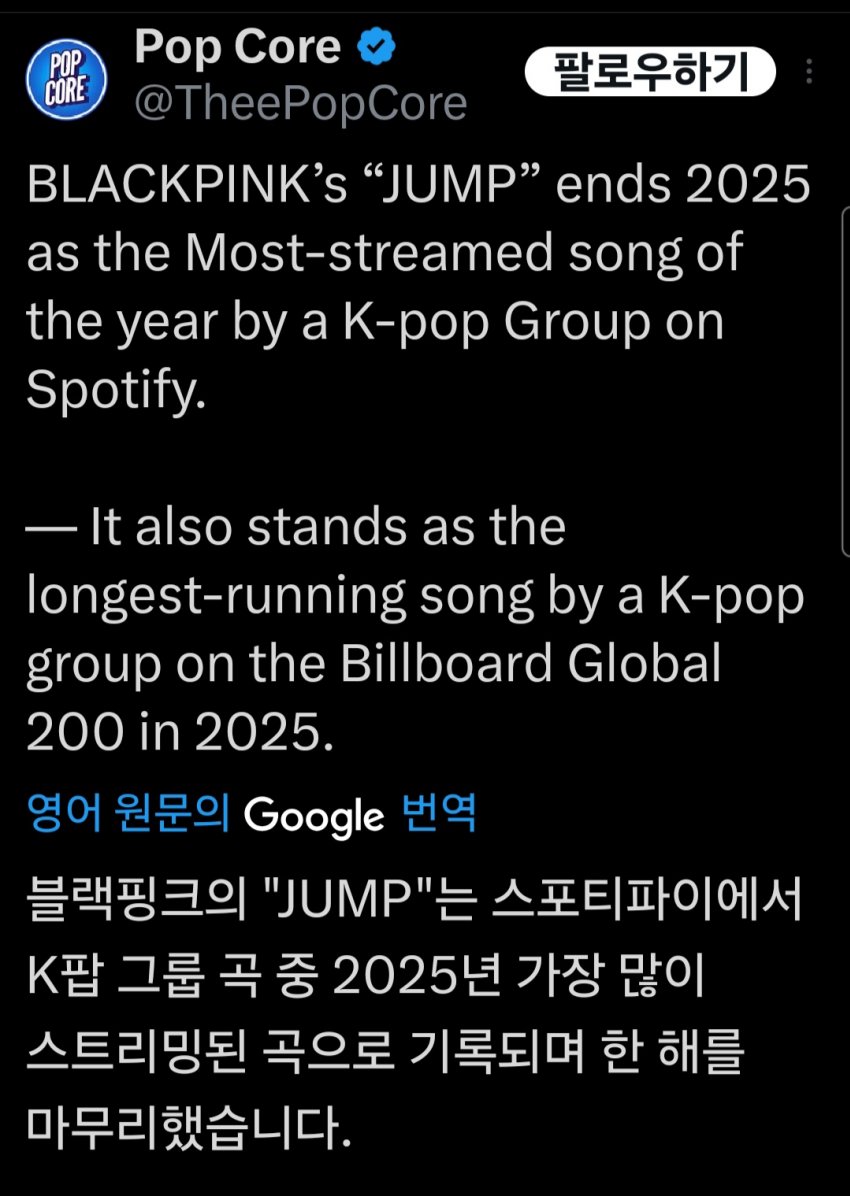Screen dimensions: 850x1196
Task: Tap the 팔로우하기 follow button
Action: [x=650, y=72]
